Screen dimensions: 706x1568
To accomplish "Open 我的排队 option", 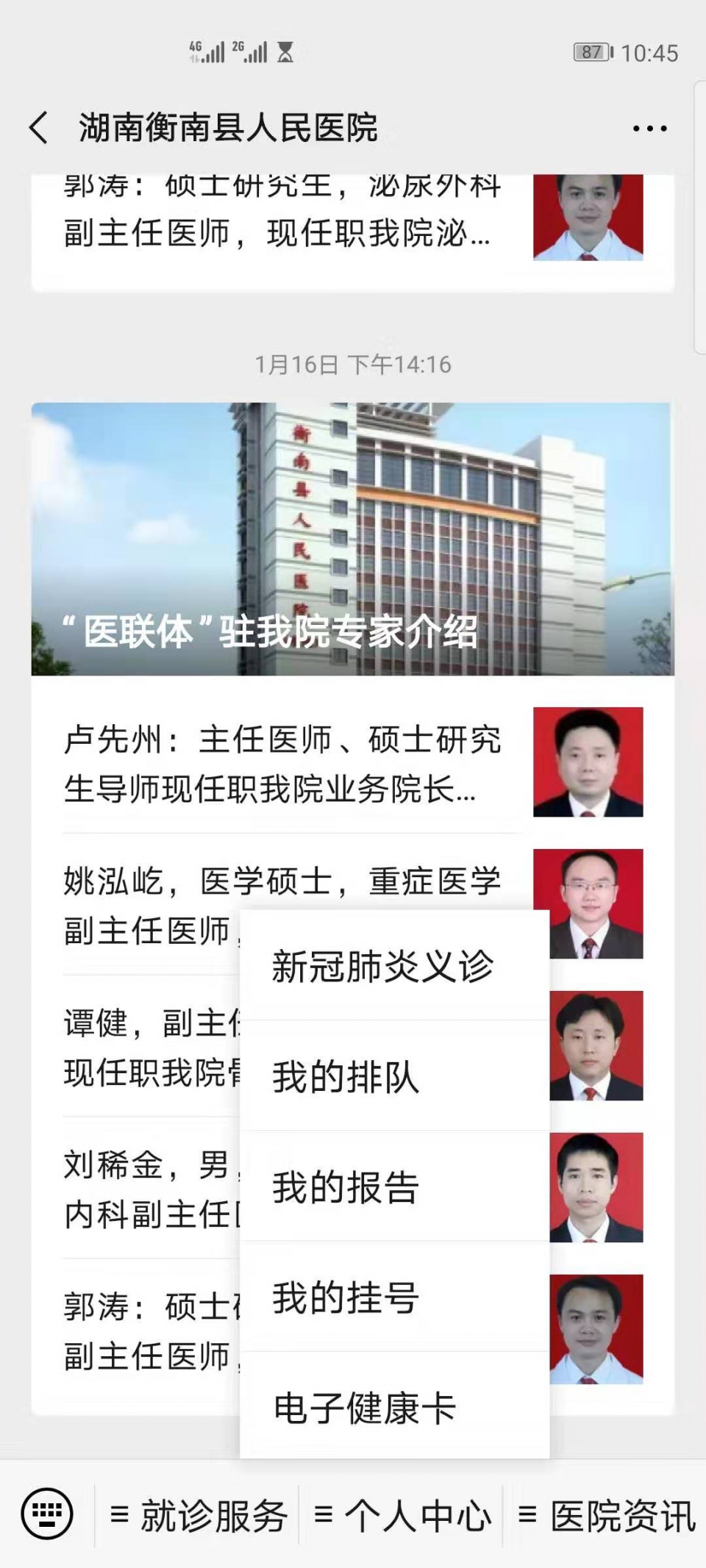I will (346, 1077).
